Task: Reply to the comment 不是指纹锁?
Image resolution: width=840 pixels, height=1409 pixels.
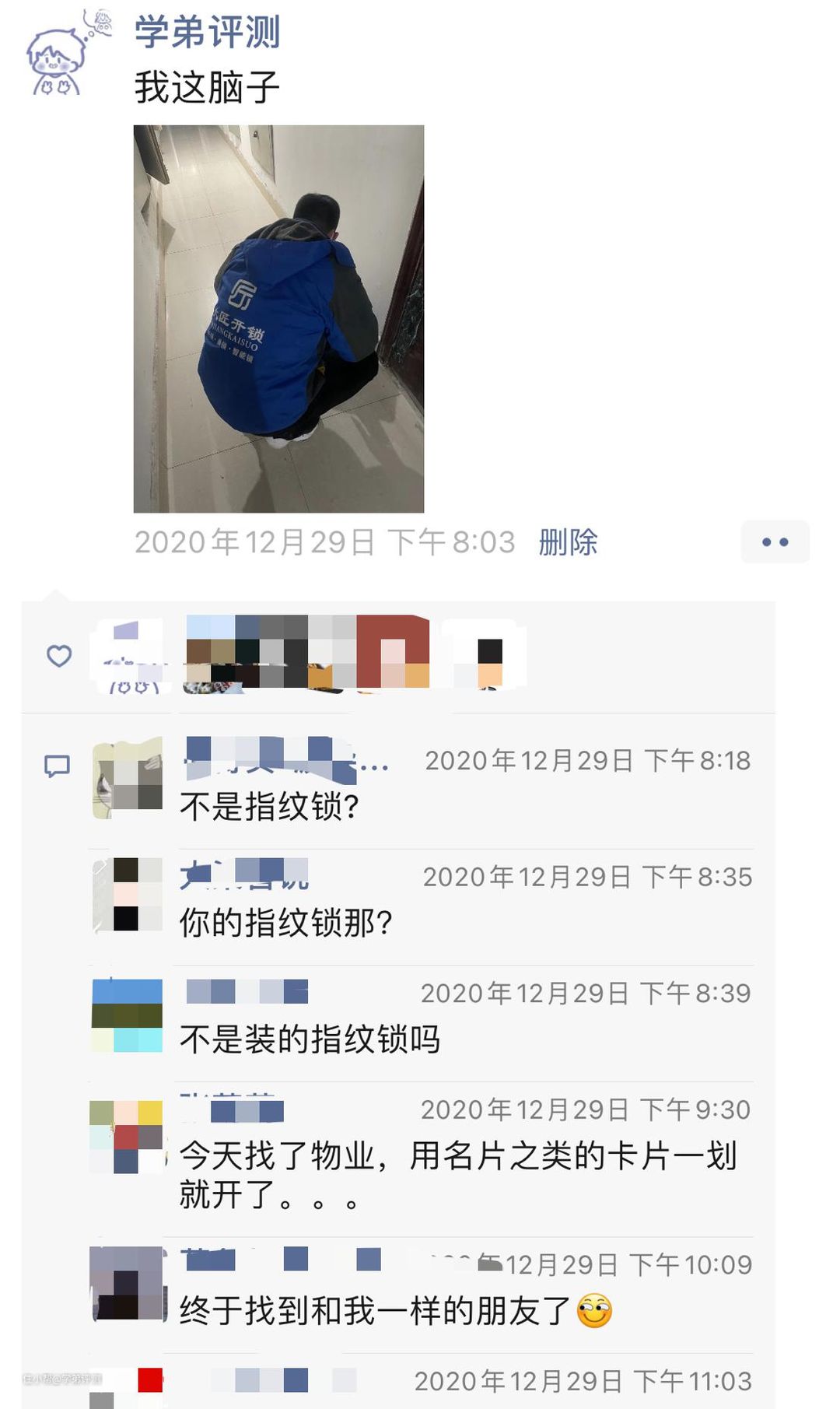Action: coord(269,806)
